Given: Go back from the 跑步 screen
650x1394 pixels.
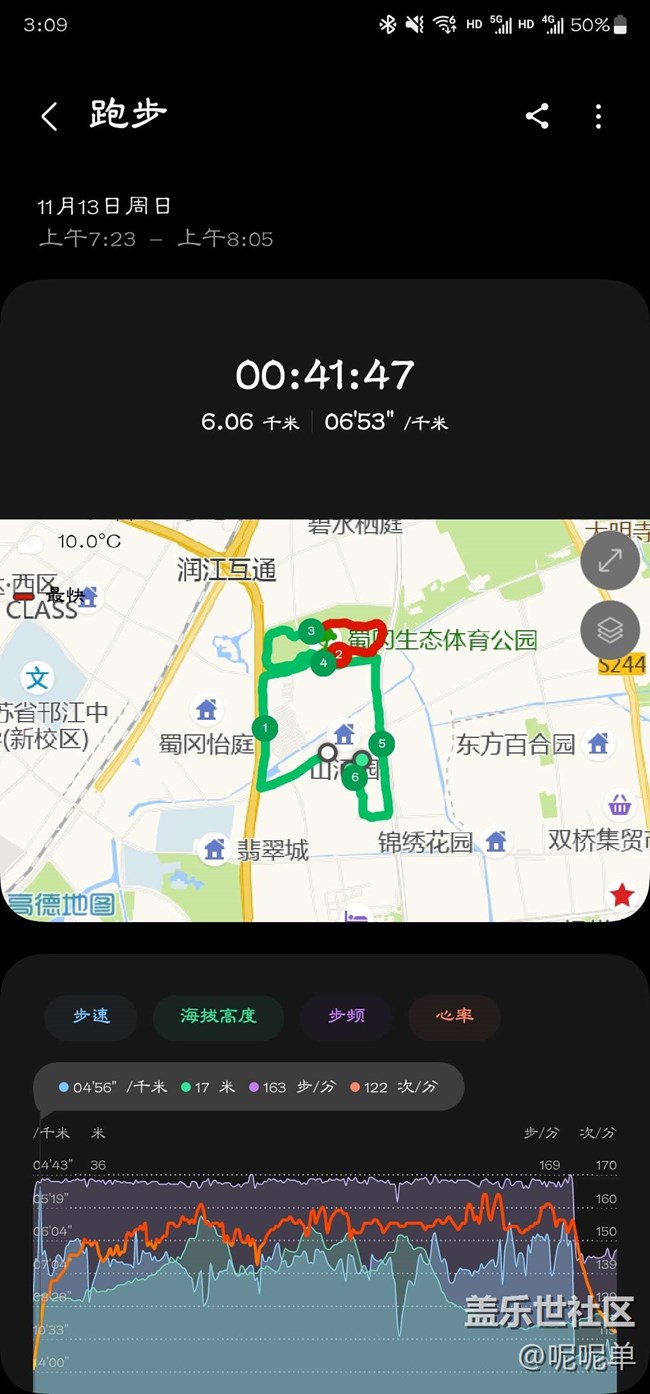Looking at the screenshot, I should tap(49, 116).
